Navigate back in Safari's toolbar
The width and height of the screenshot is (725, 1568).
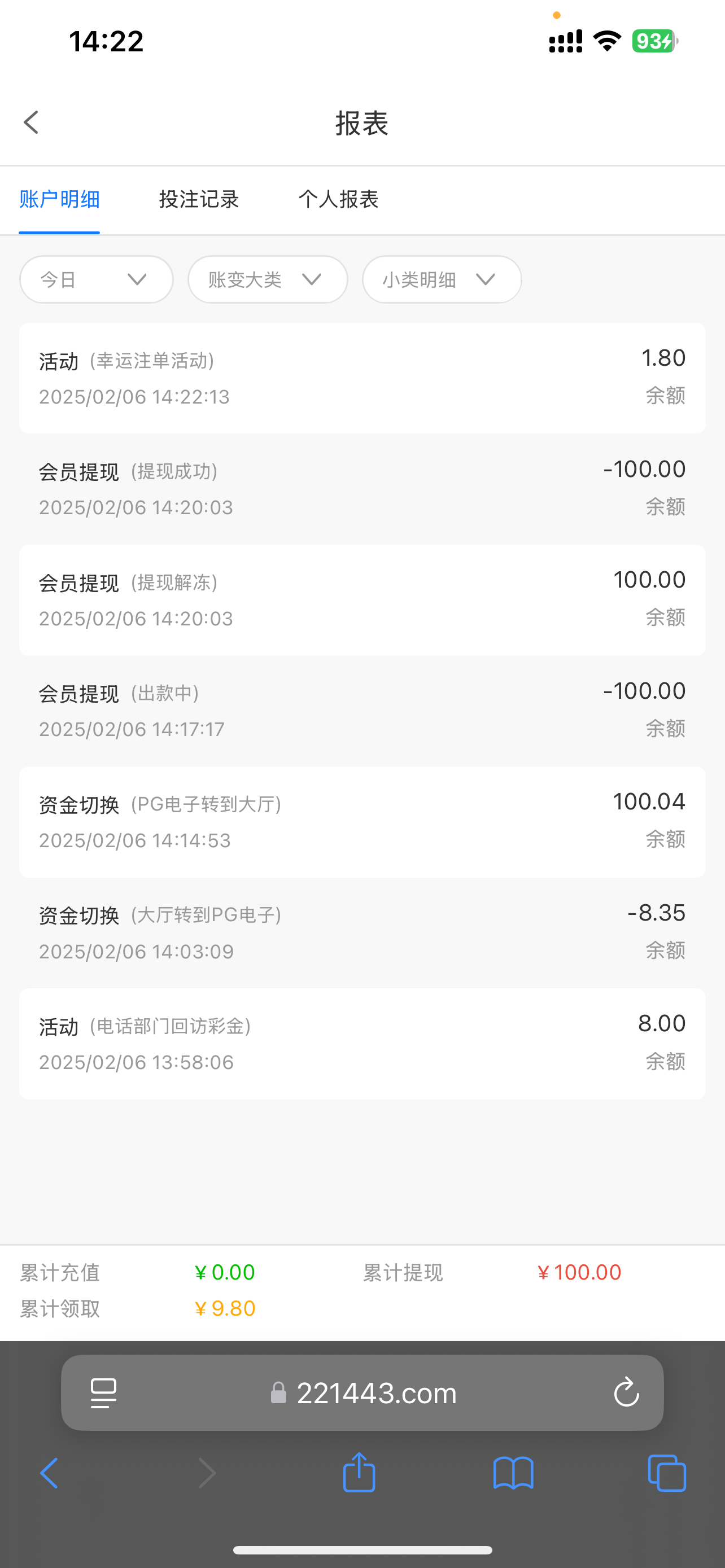(x=49, y=1473)
